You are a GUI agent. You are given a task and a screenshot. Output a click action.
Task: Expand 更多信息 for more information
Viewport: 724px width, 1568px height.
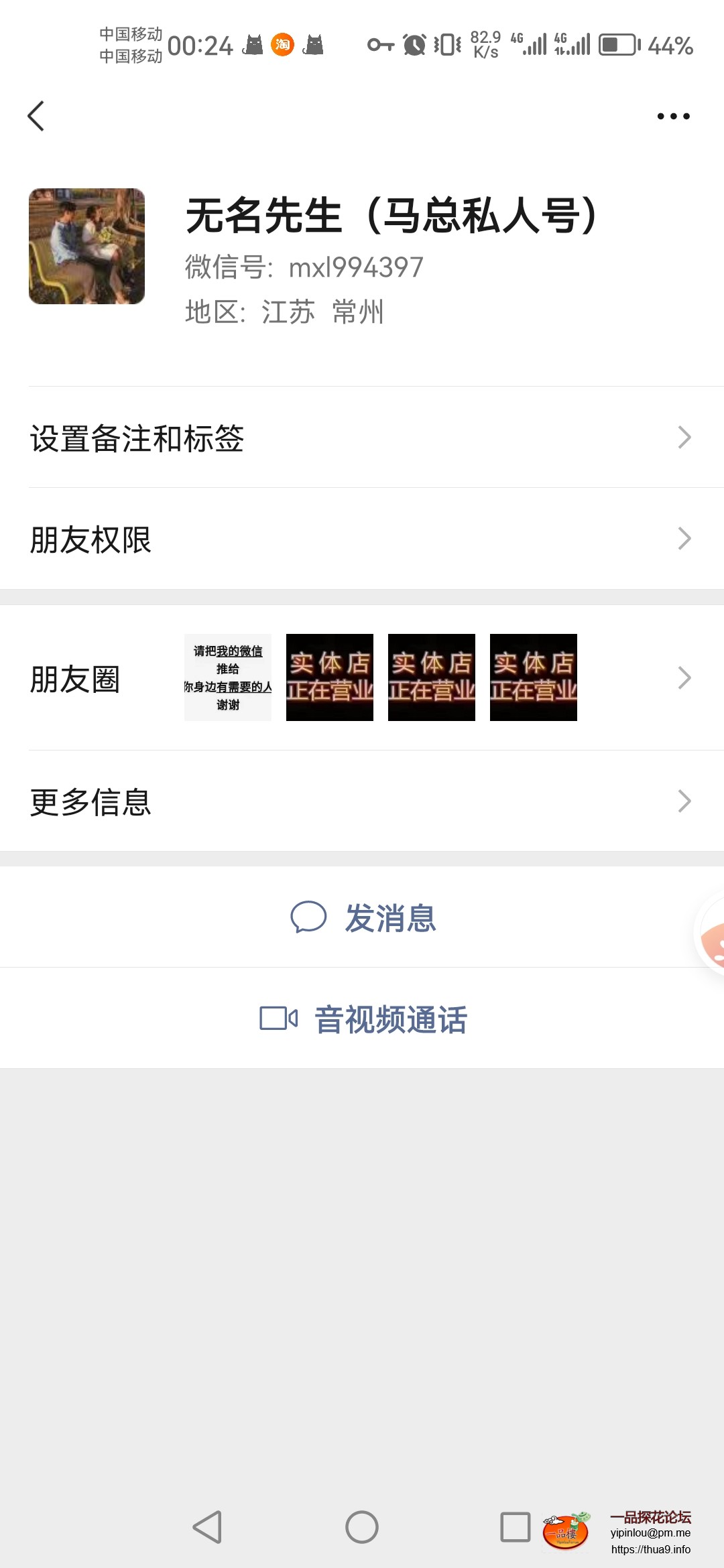click(x=362, y=800)
